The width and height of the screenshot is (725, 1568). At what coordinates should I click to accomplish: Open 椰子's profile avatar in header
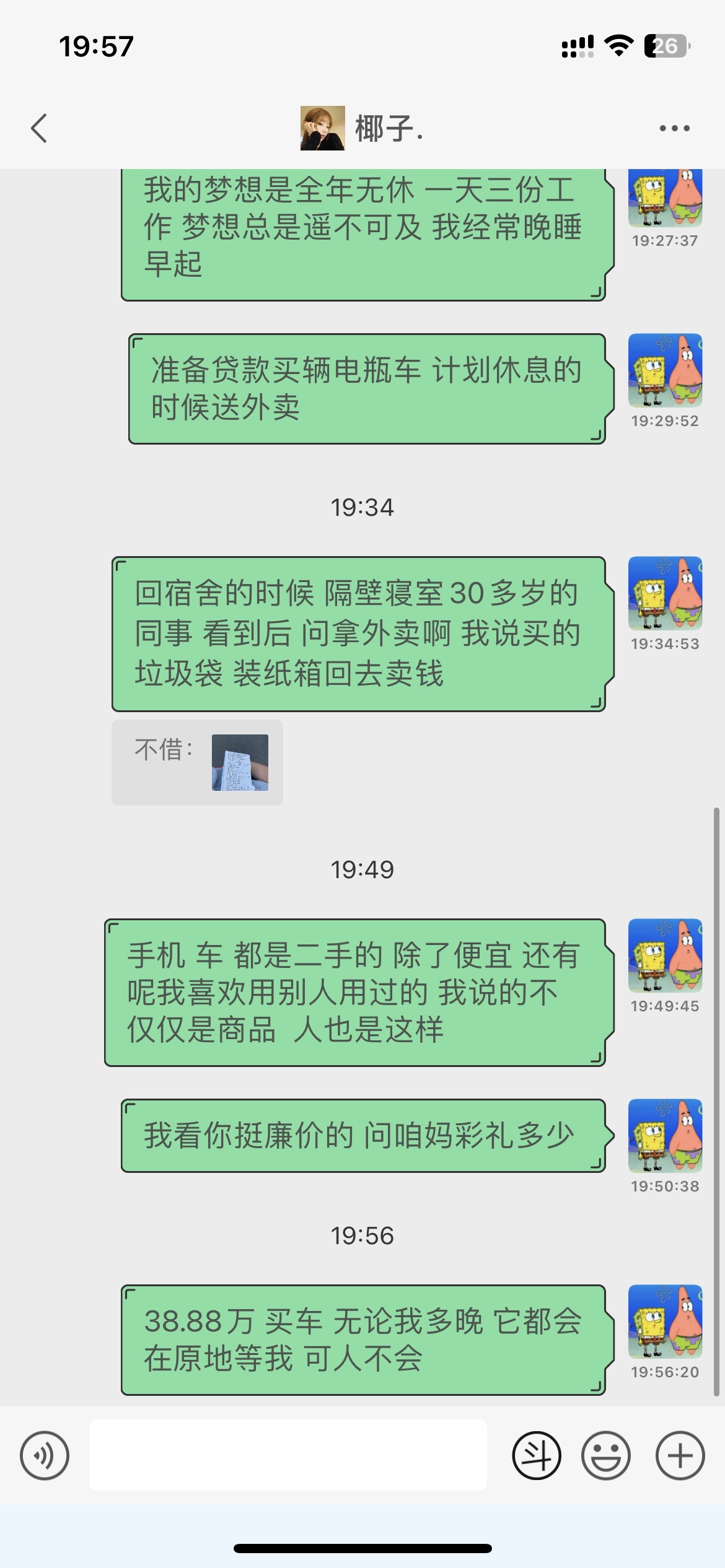click(x=323, y=128)
